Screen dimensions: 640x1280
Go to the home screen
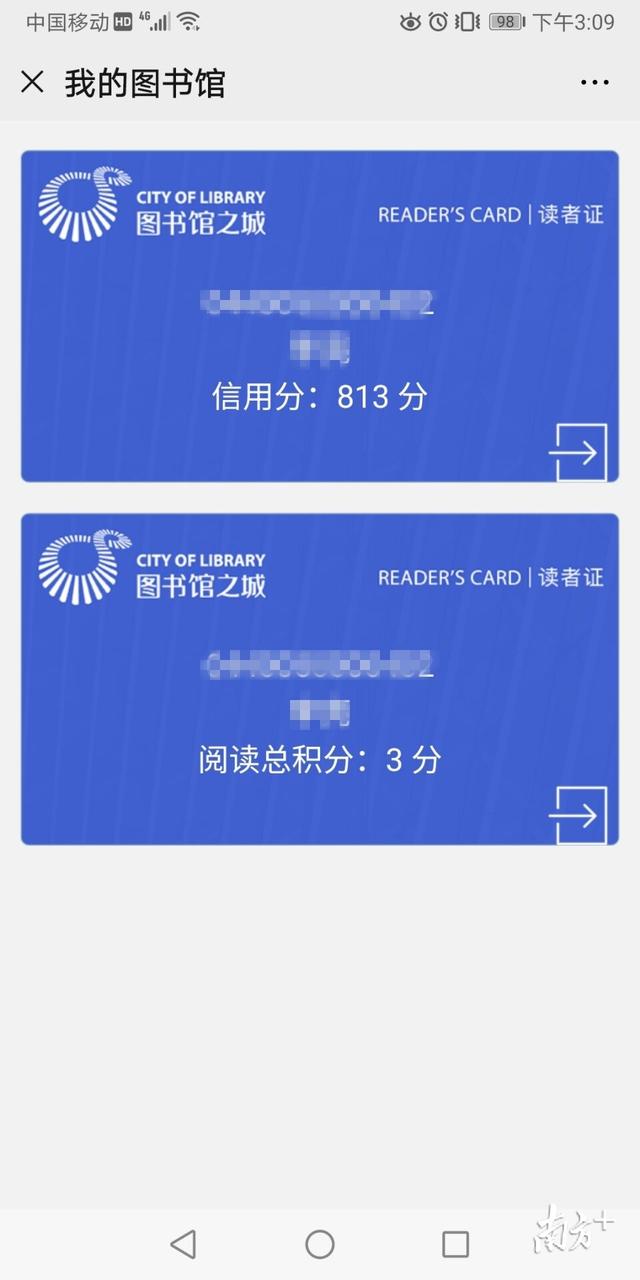point(320,1244)
